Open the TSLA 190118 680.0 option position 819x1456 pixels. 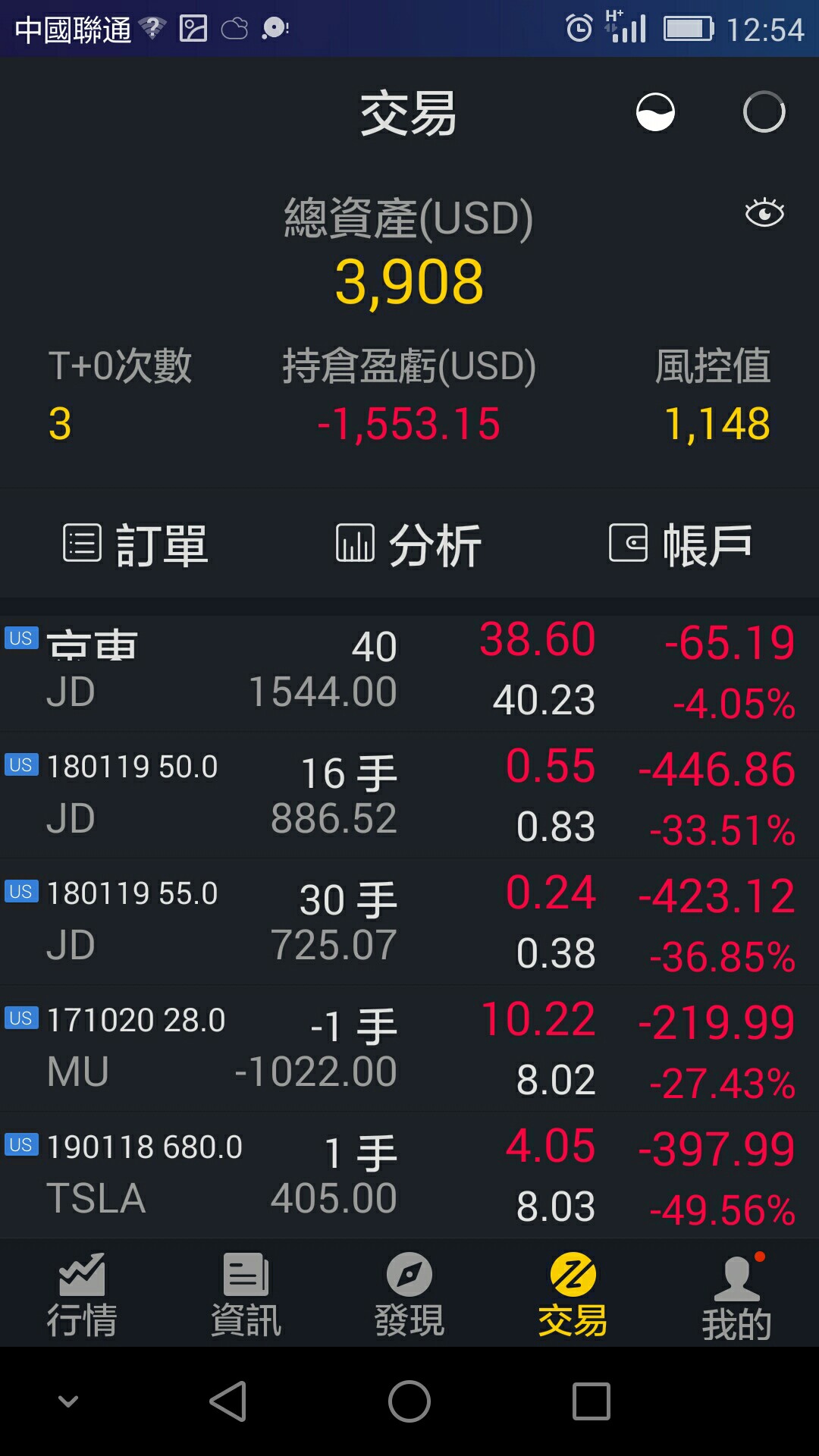(x=409, y=1175)
